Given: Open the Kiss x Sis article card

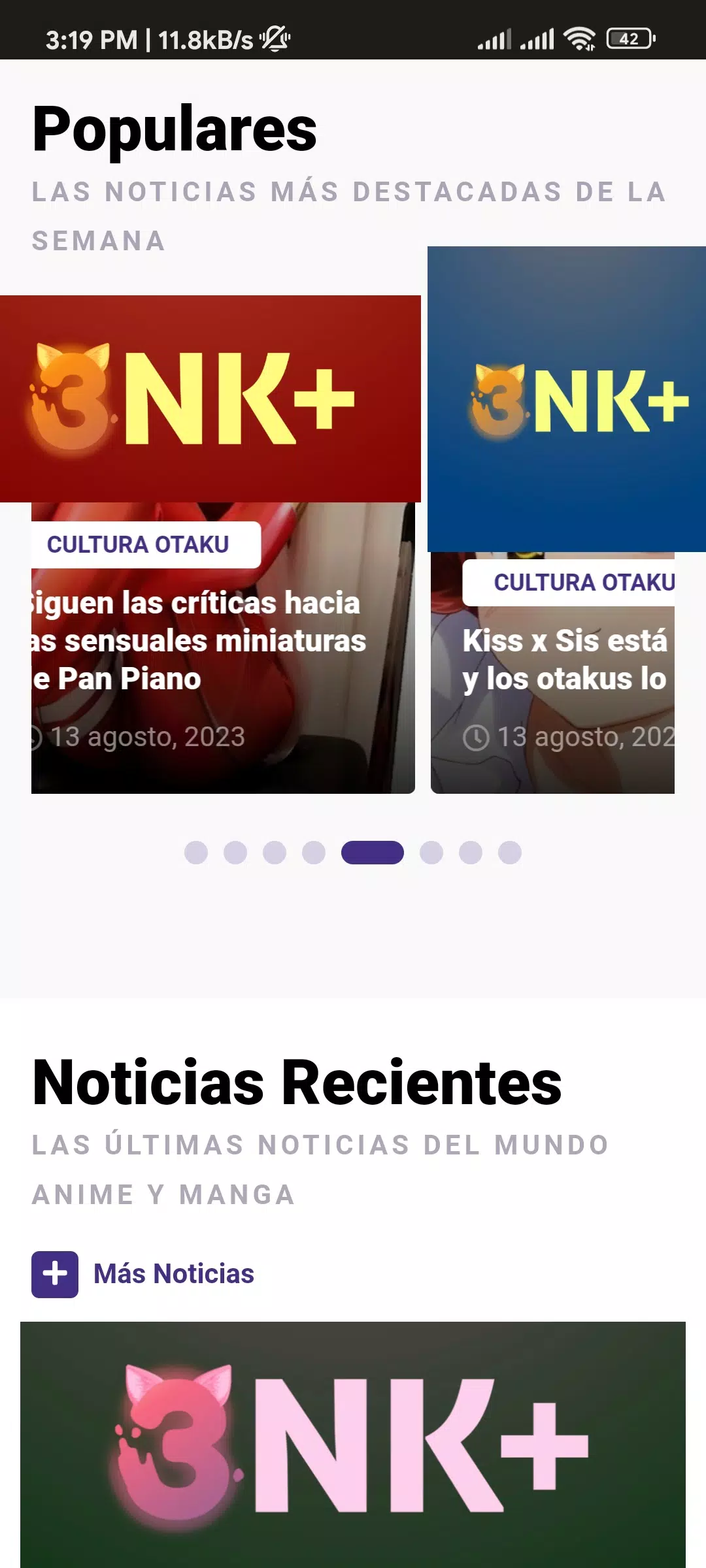Looking at the screenshot, I should pos(565,660).
